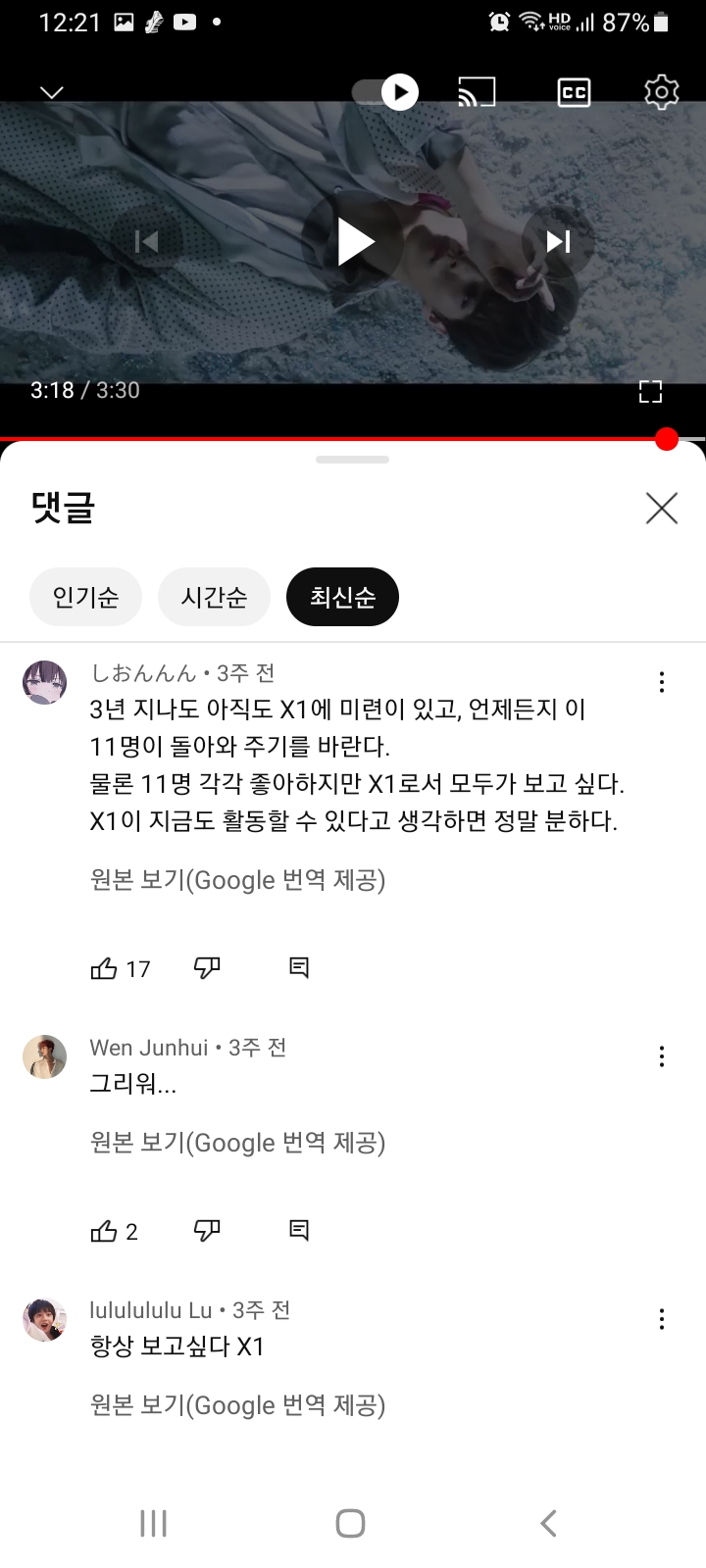The width and height of the screenshot is (706, 1568).
Task: Collapse the video player with the chevron
Action: click(51, 91)
